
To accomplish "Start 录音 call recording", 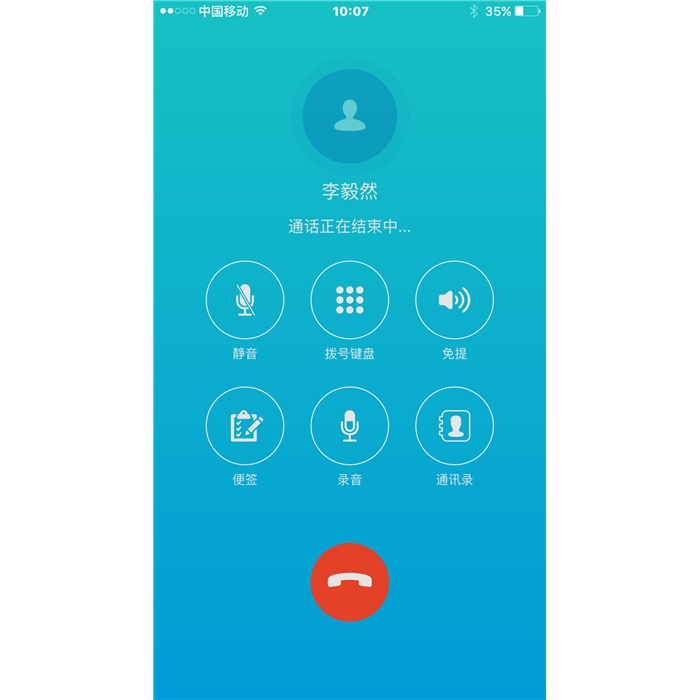I will (x=349, y=426).
